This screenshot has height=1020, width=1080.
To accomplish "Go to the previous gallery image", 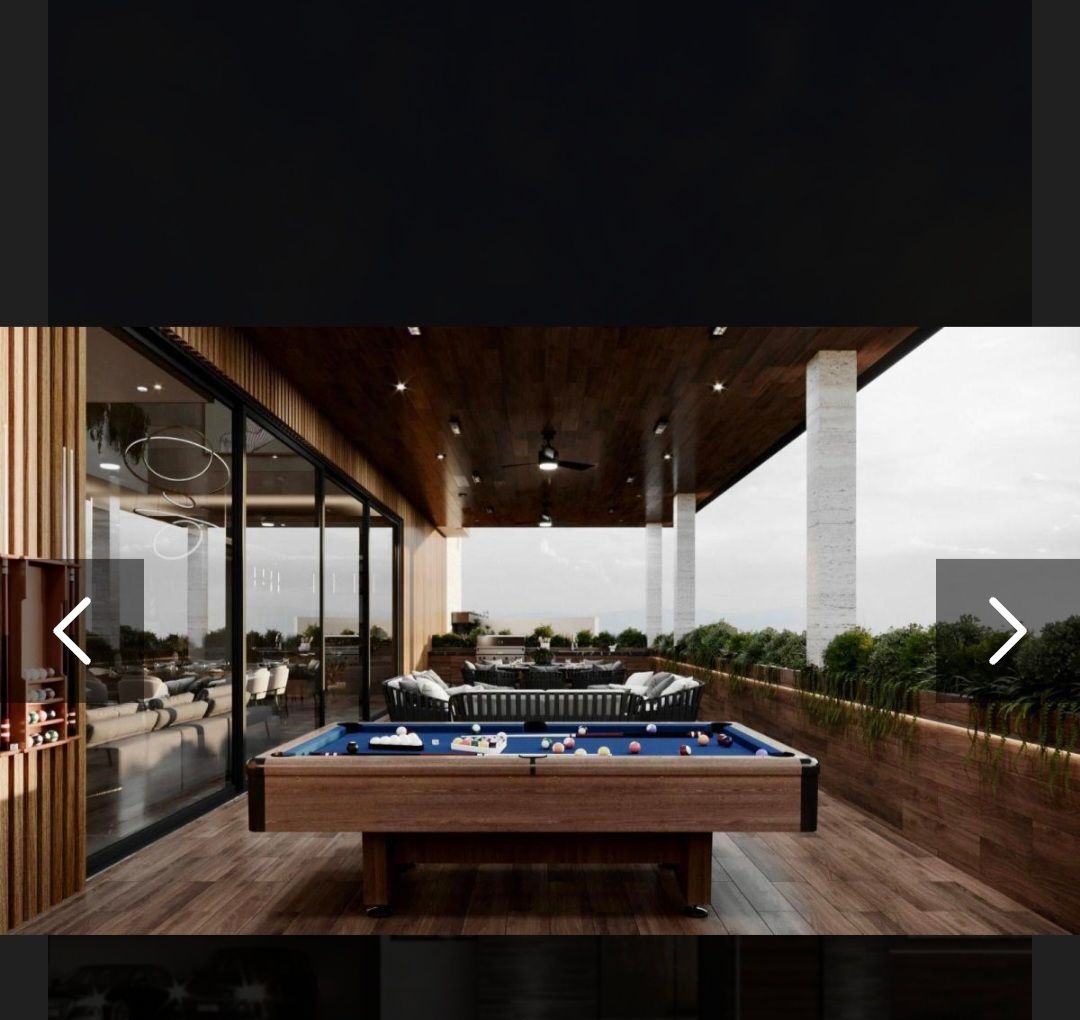I will coord(72,630).
